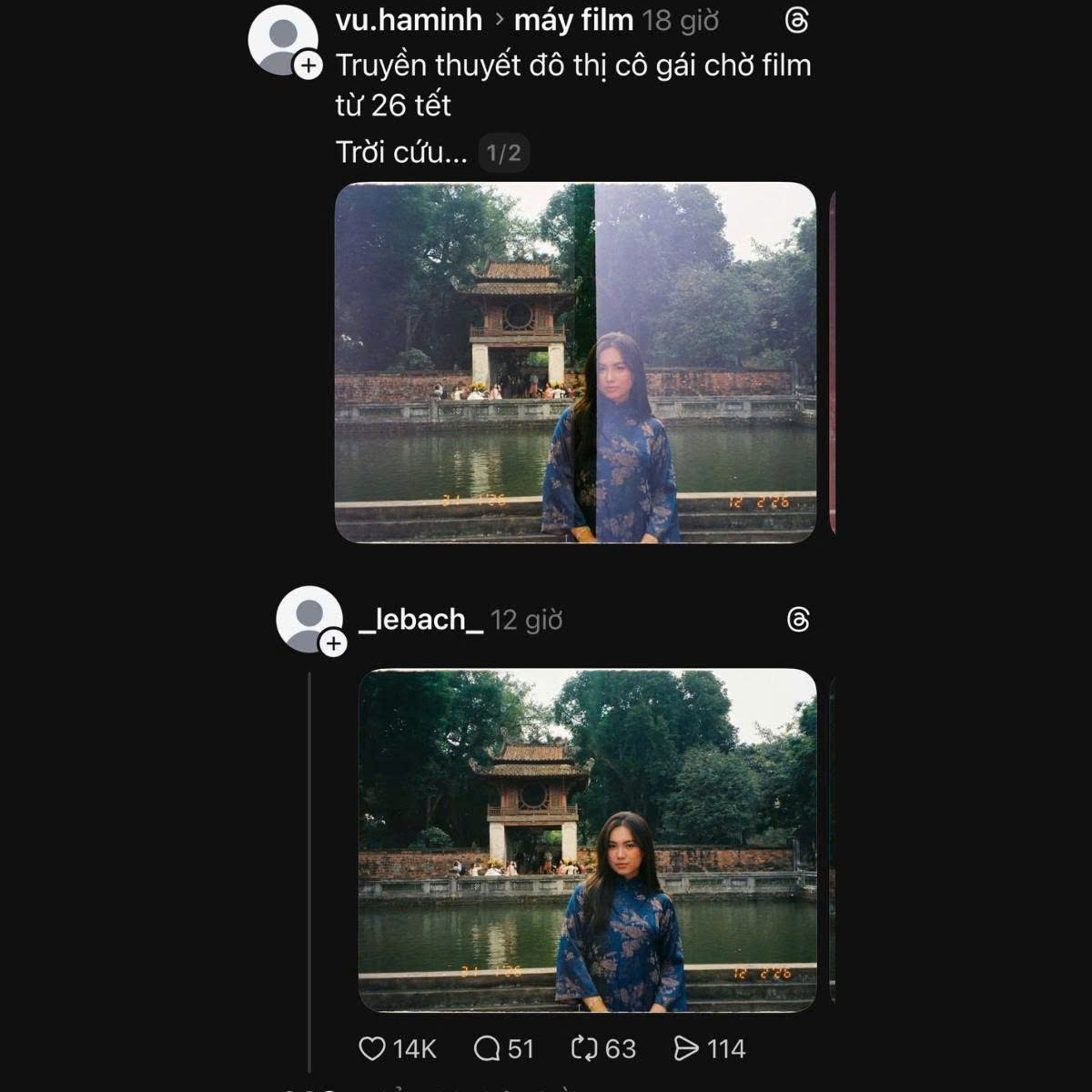Open the máy film topic
The height and width of the screenshot is (1092, 1092).
pos(573,21)
